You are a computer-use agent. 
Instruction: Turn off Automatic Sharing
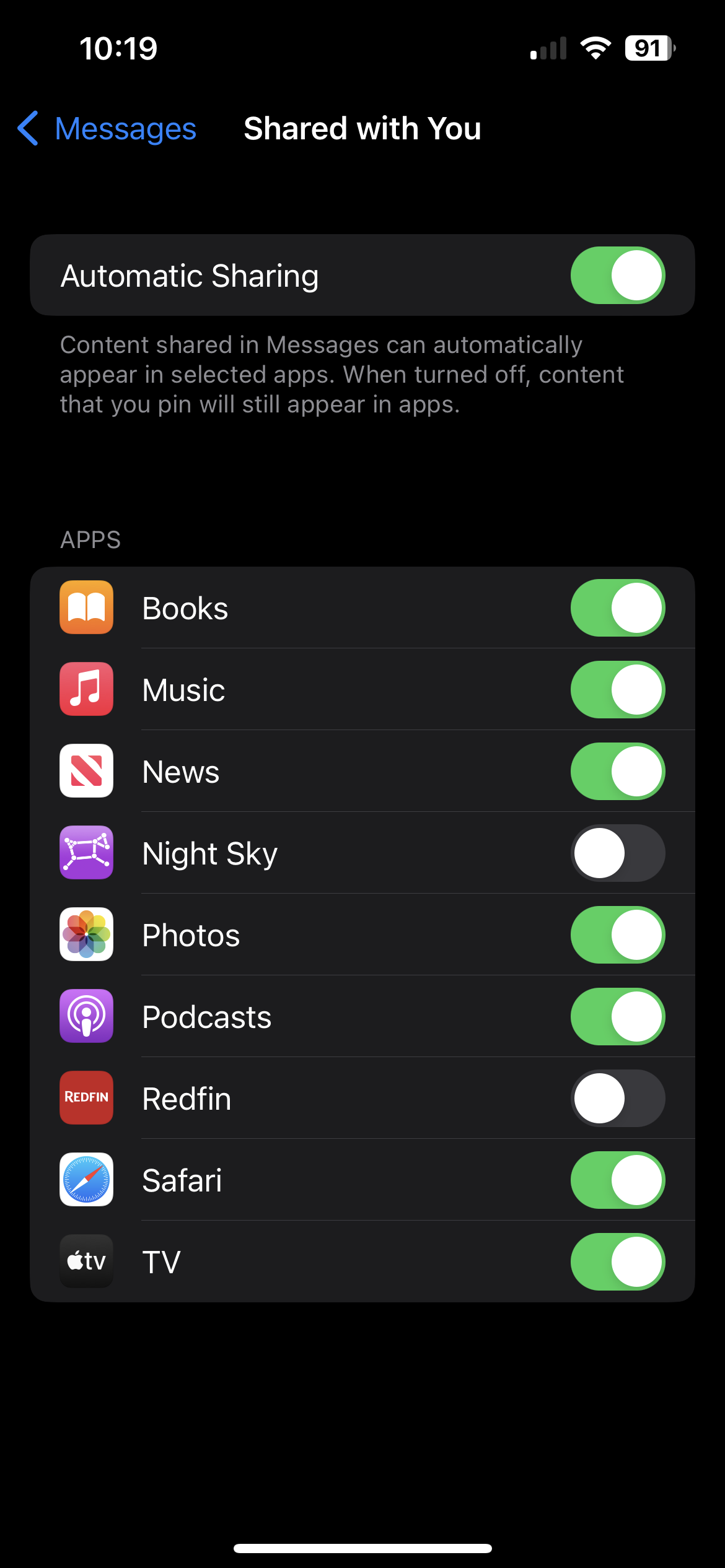coord(617,276)
